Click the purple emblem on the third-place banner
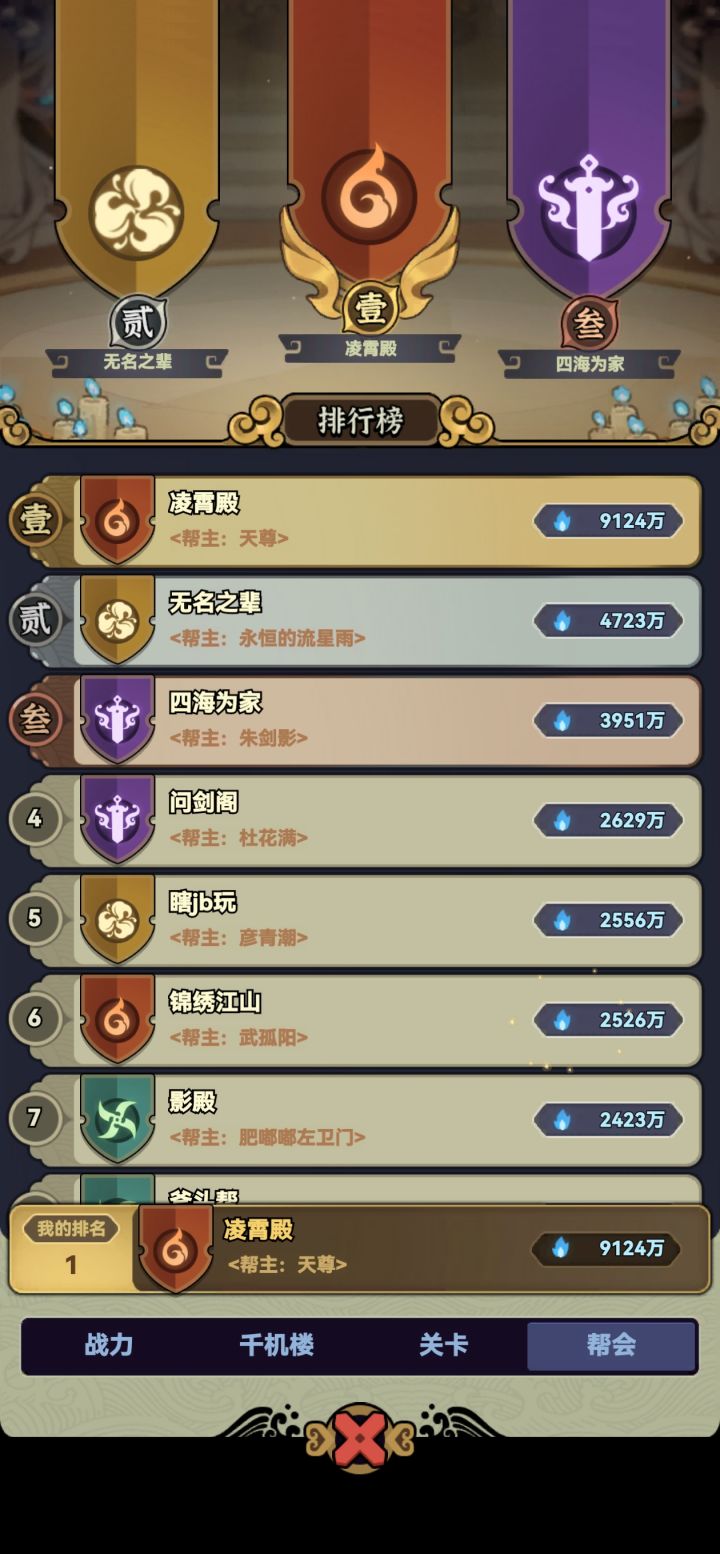 pyautogui.click(x=589, y=198)
